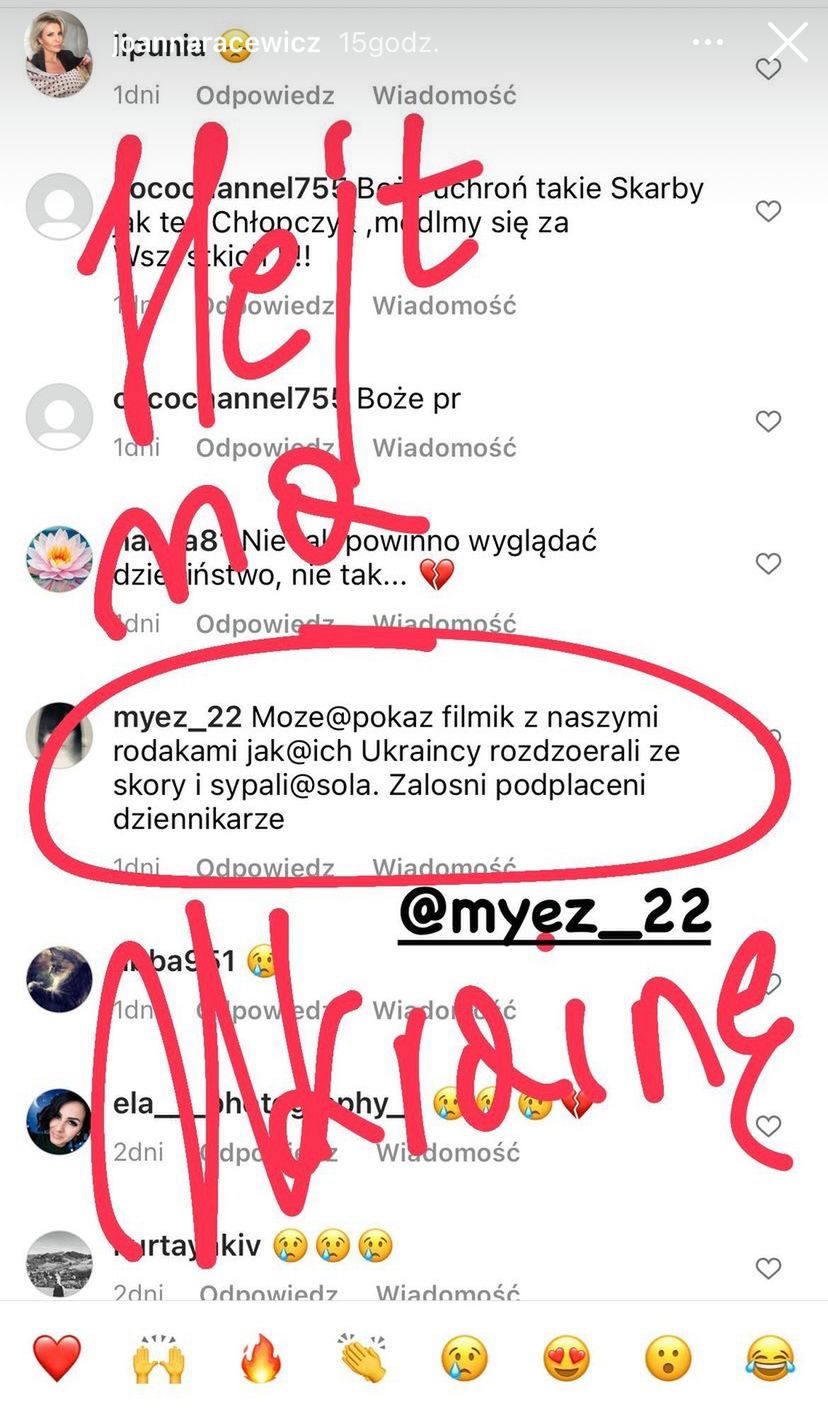The height and width of the screenshot is (1416, 828).
Task: React with the crying face emoji
Action: point(465,1359)
